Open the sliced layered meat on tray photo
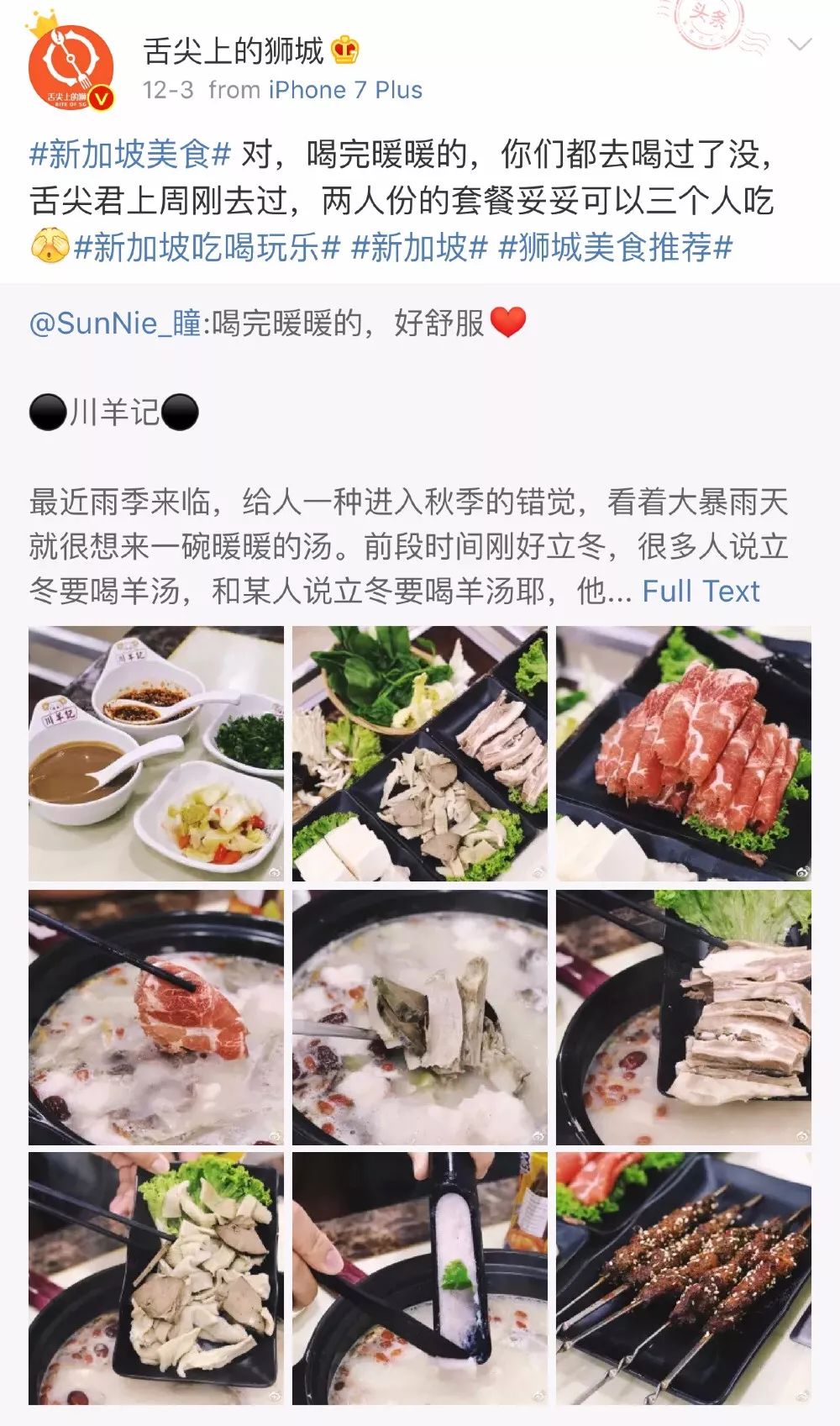The image size is (840, 1426). click(x=684, y=1017)
